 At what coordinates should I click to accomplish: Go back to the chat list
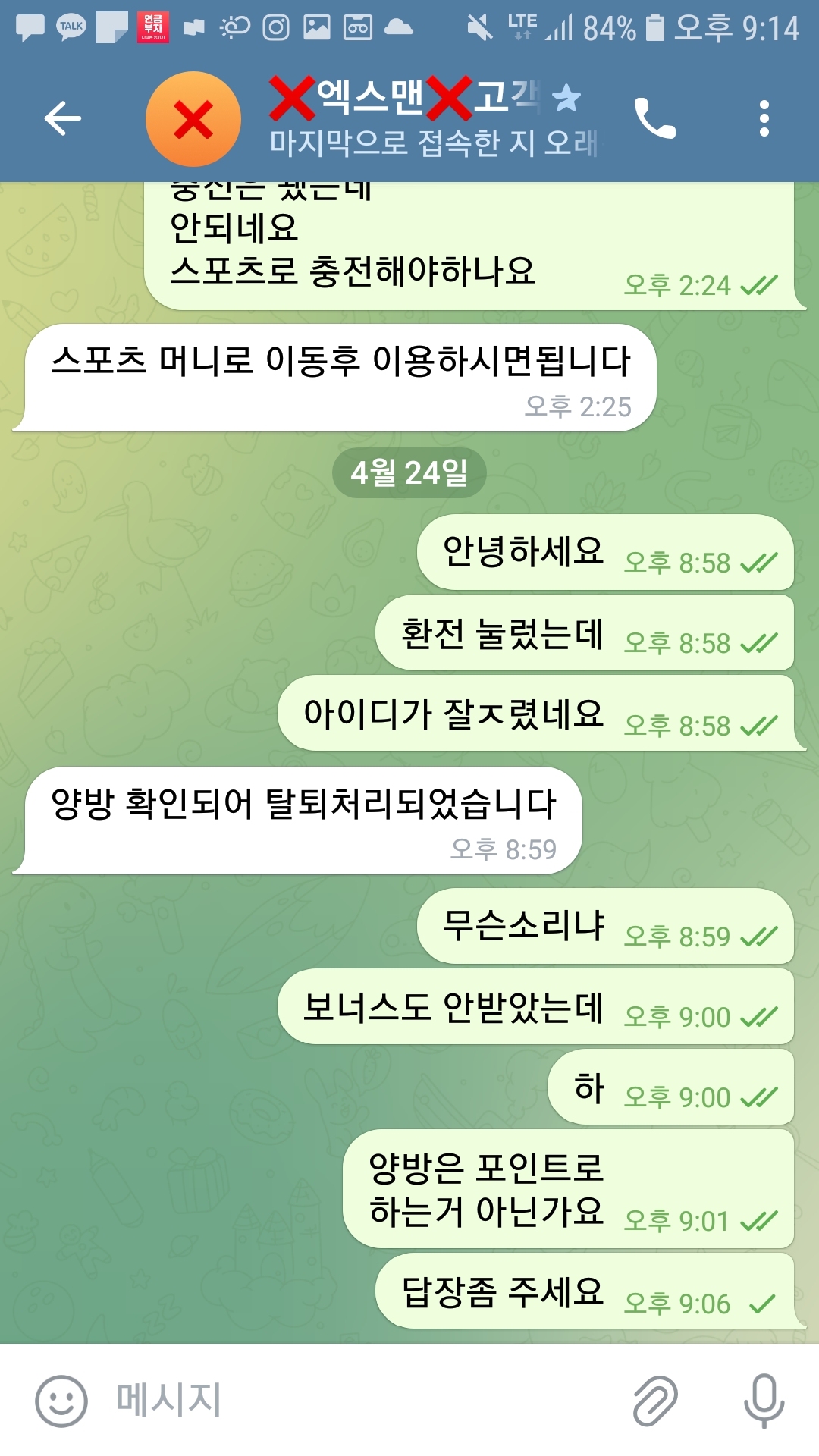pos(62,118)
